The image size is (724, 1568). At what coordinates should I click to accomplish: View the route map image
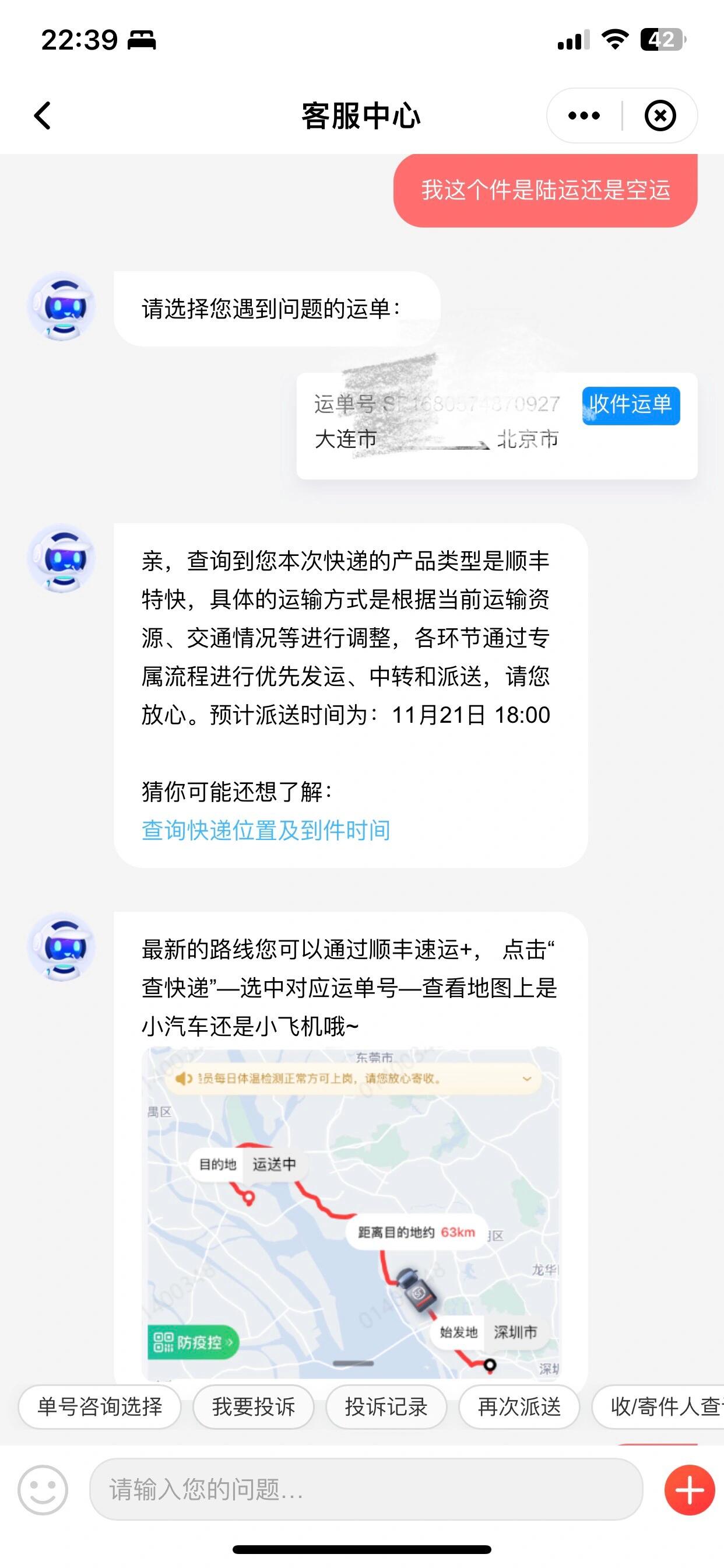pos(351,1212)
